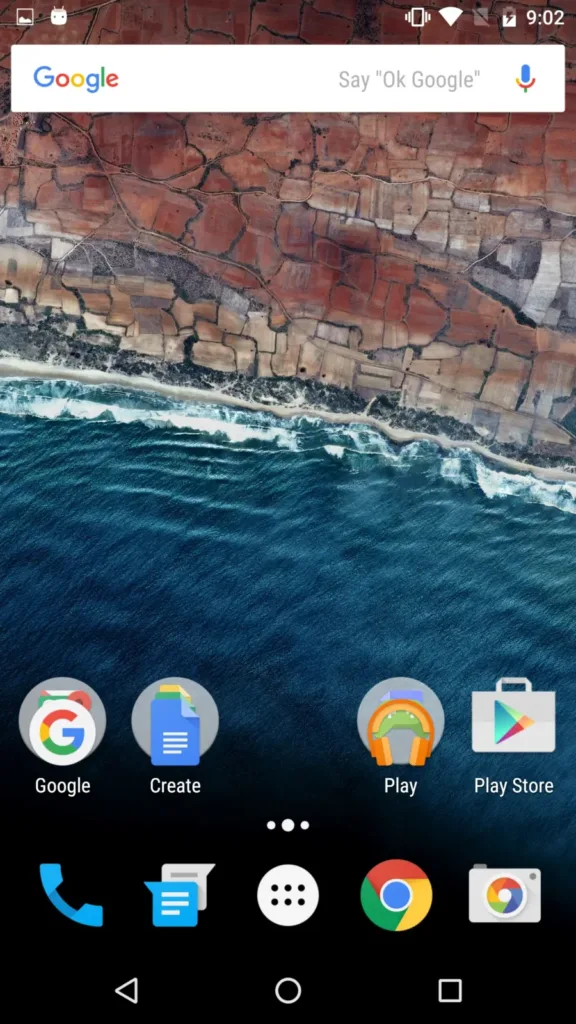
Task: Launch the Chrome browser
Action: point(396,895)
